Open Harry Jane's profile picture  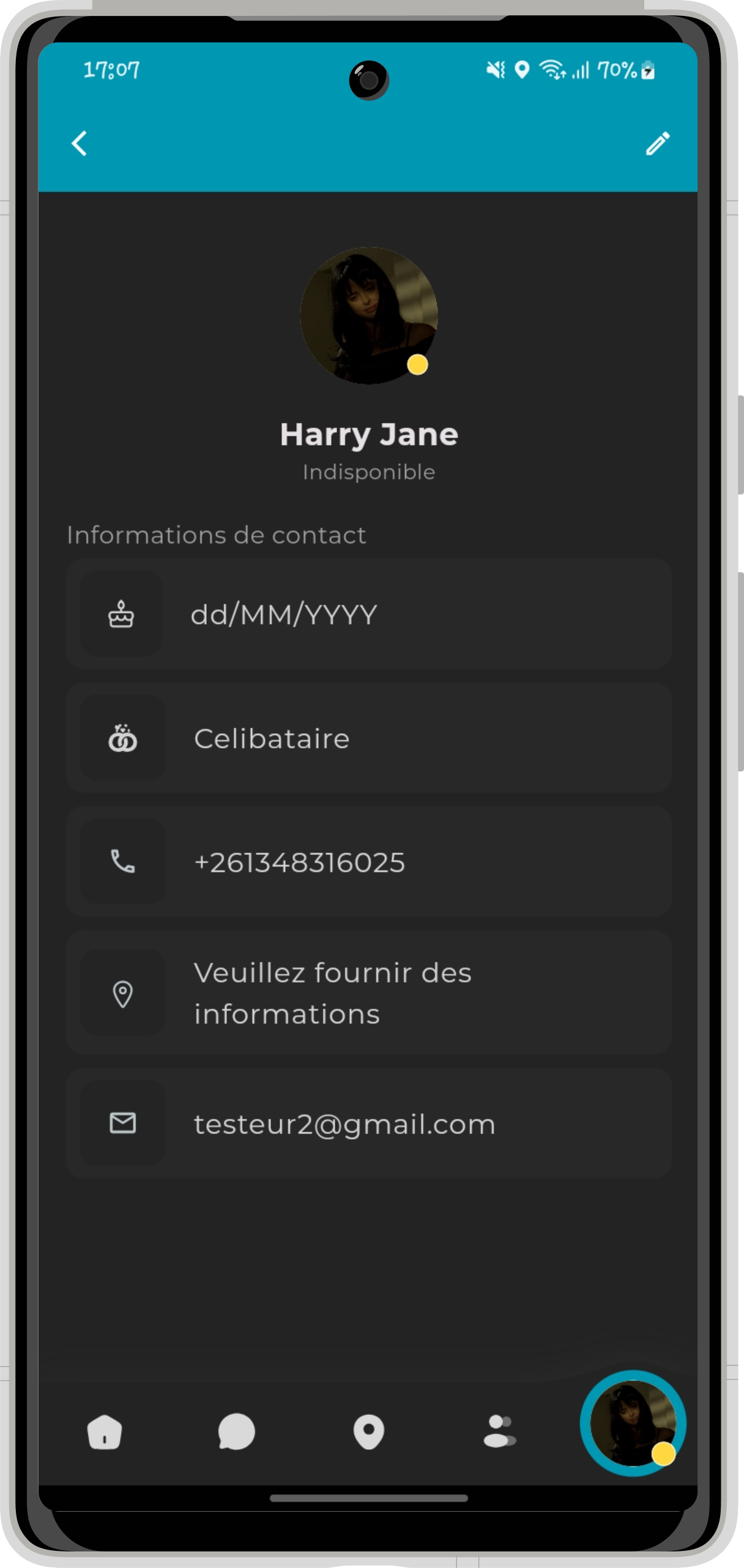[x=368, y=316]
